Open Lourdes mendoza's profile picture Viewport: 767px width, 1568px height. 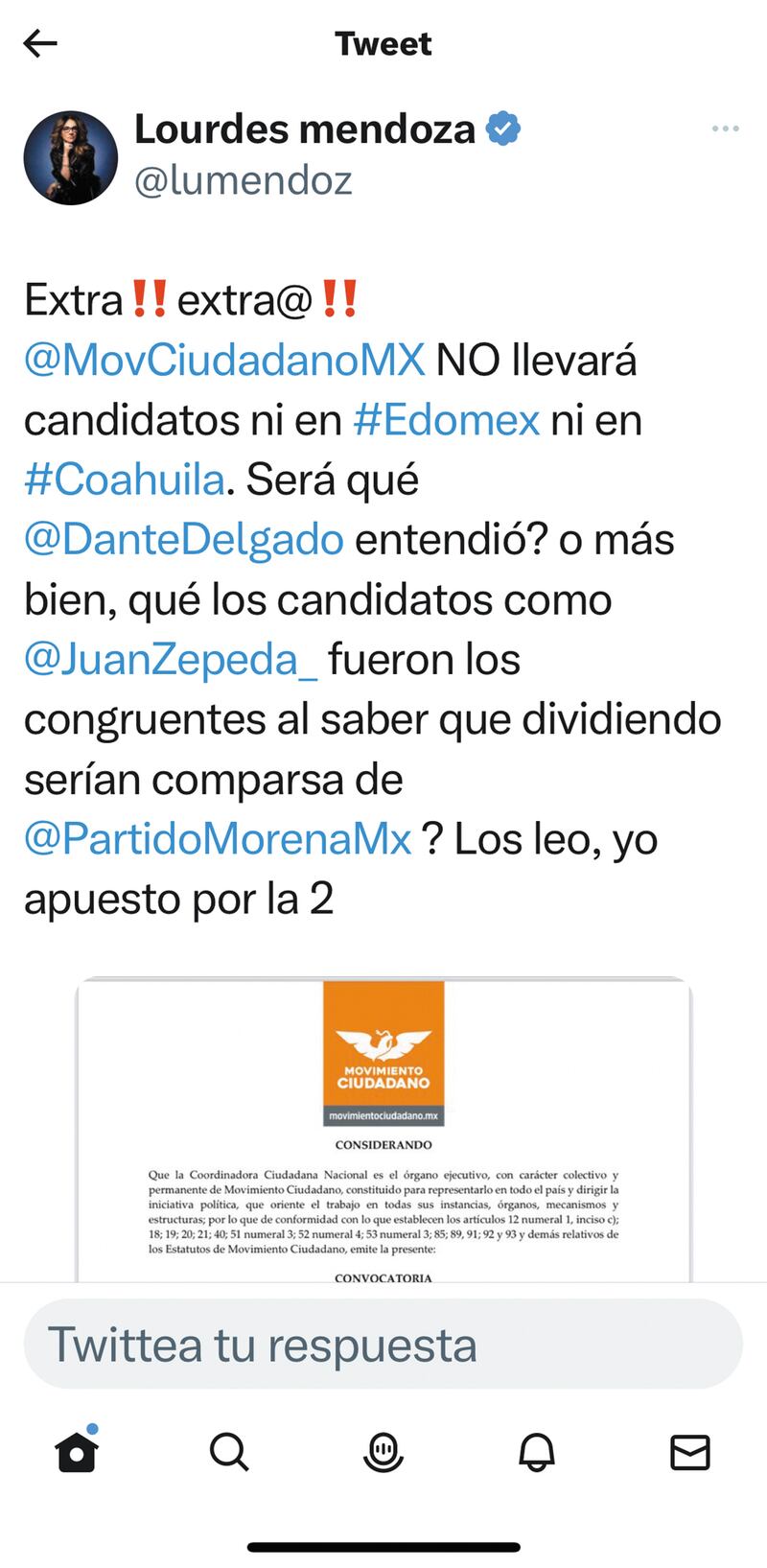(x=70, y=157)
